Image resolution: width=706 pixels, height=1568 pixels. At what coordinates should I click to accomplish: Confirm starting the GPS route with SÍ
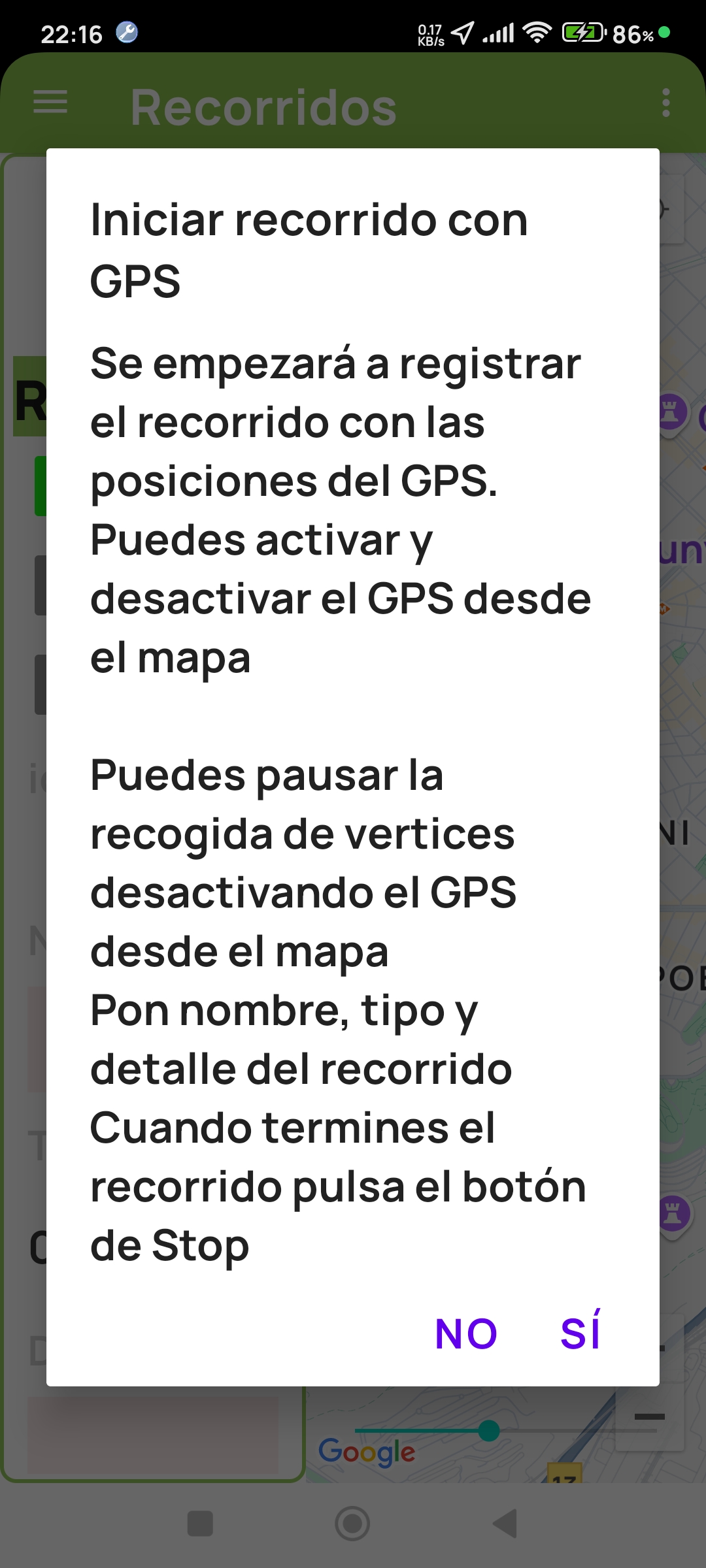580,1333
